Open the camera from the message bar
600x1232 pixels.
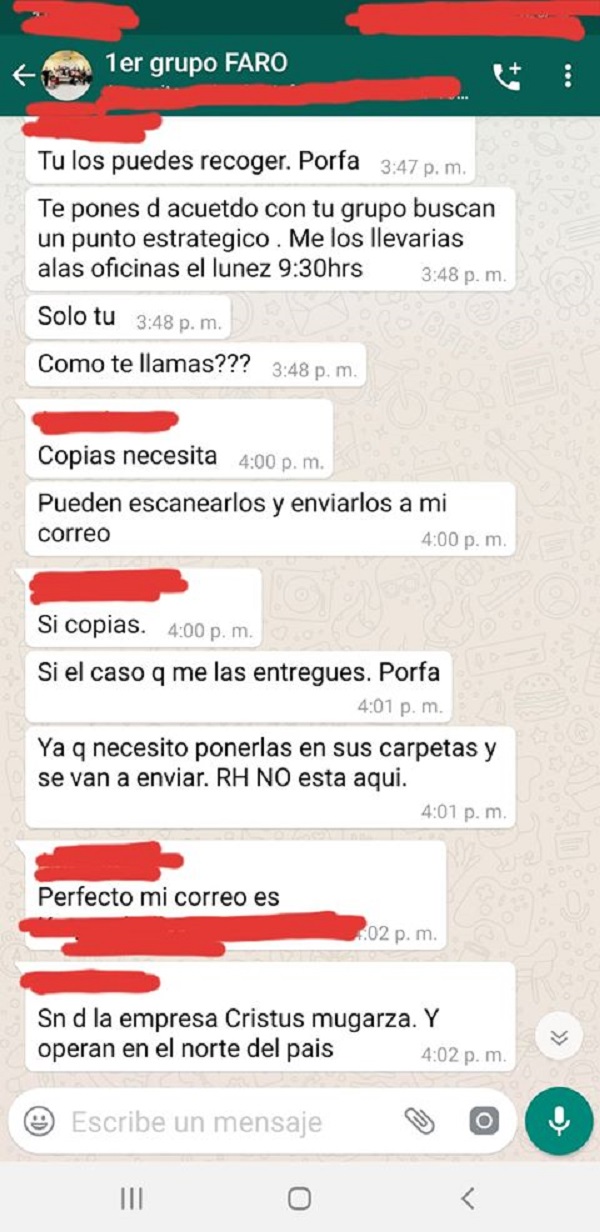[x=483, y=1121]
